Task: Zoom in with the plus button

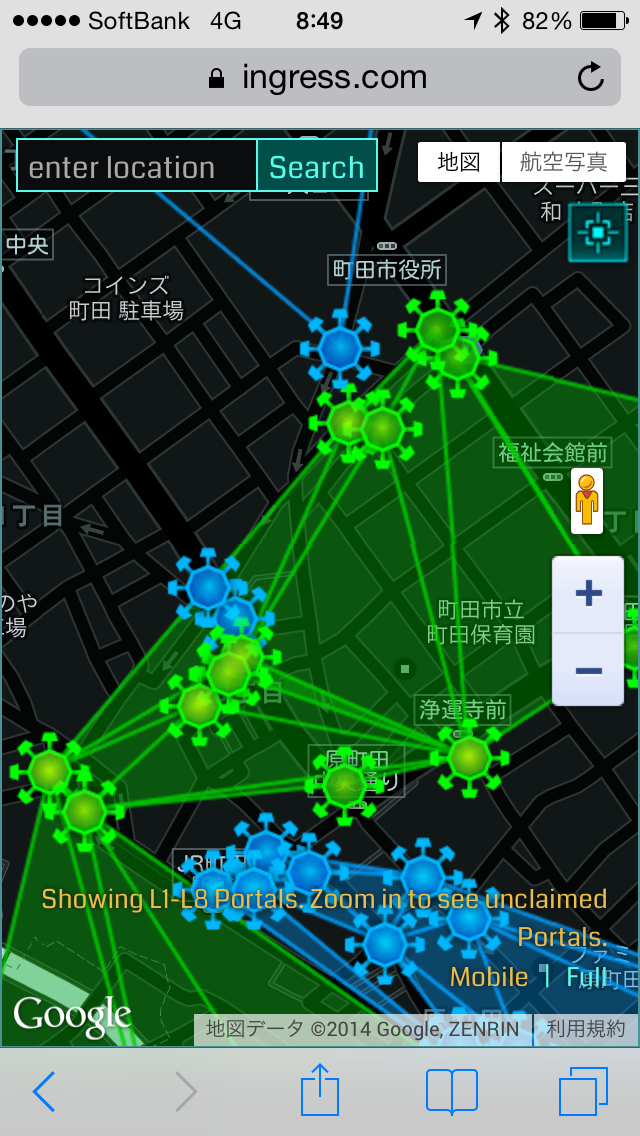Action: 588,594
